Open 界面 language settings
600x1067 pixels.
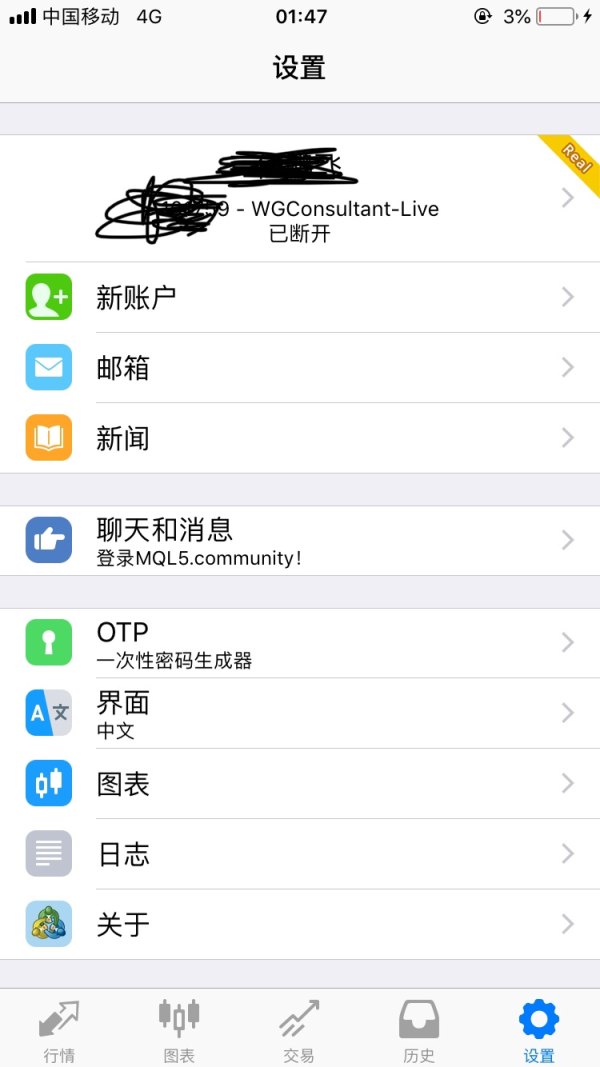[300, 713]
